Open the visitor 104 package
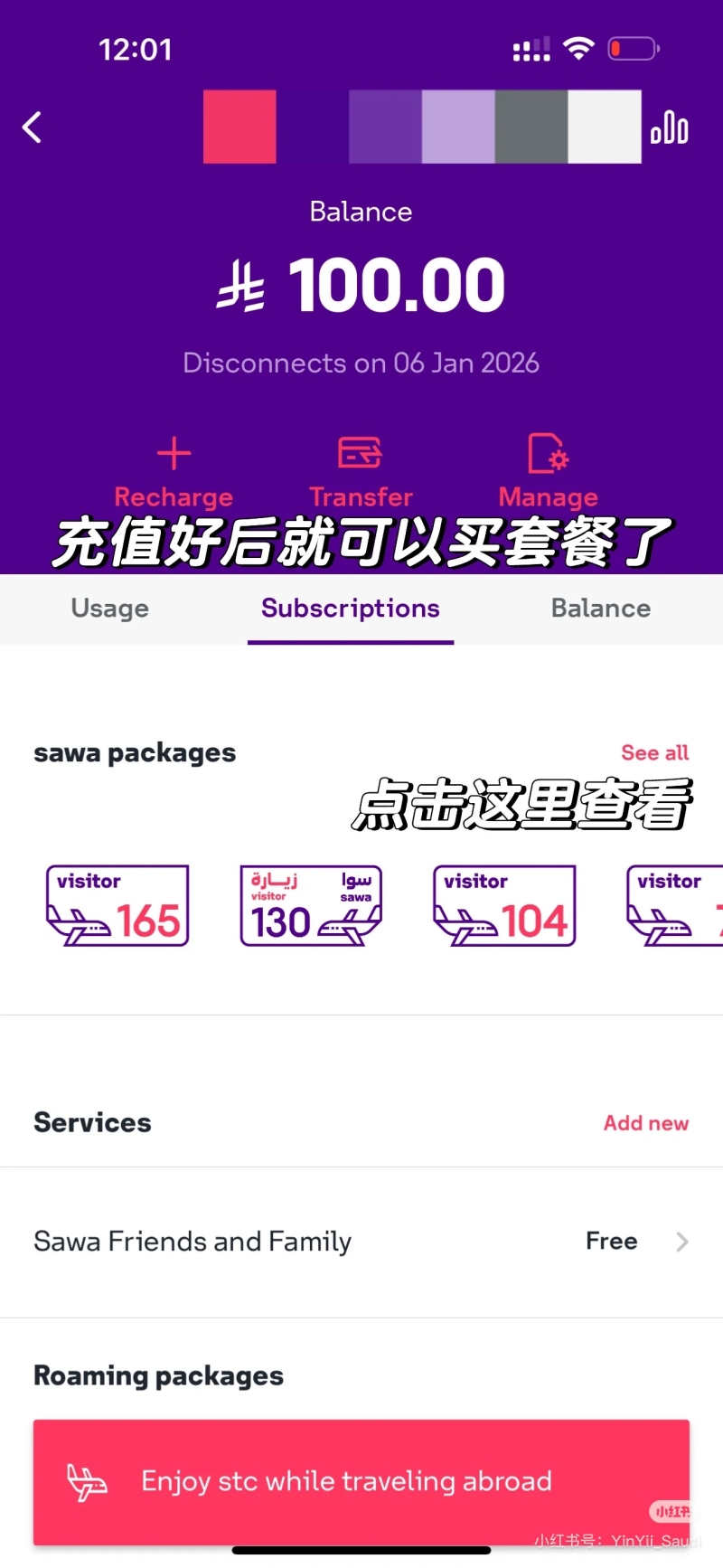The image size is (723, 1568). pos(504,905)
